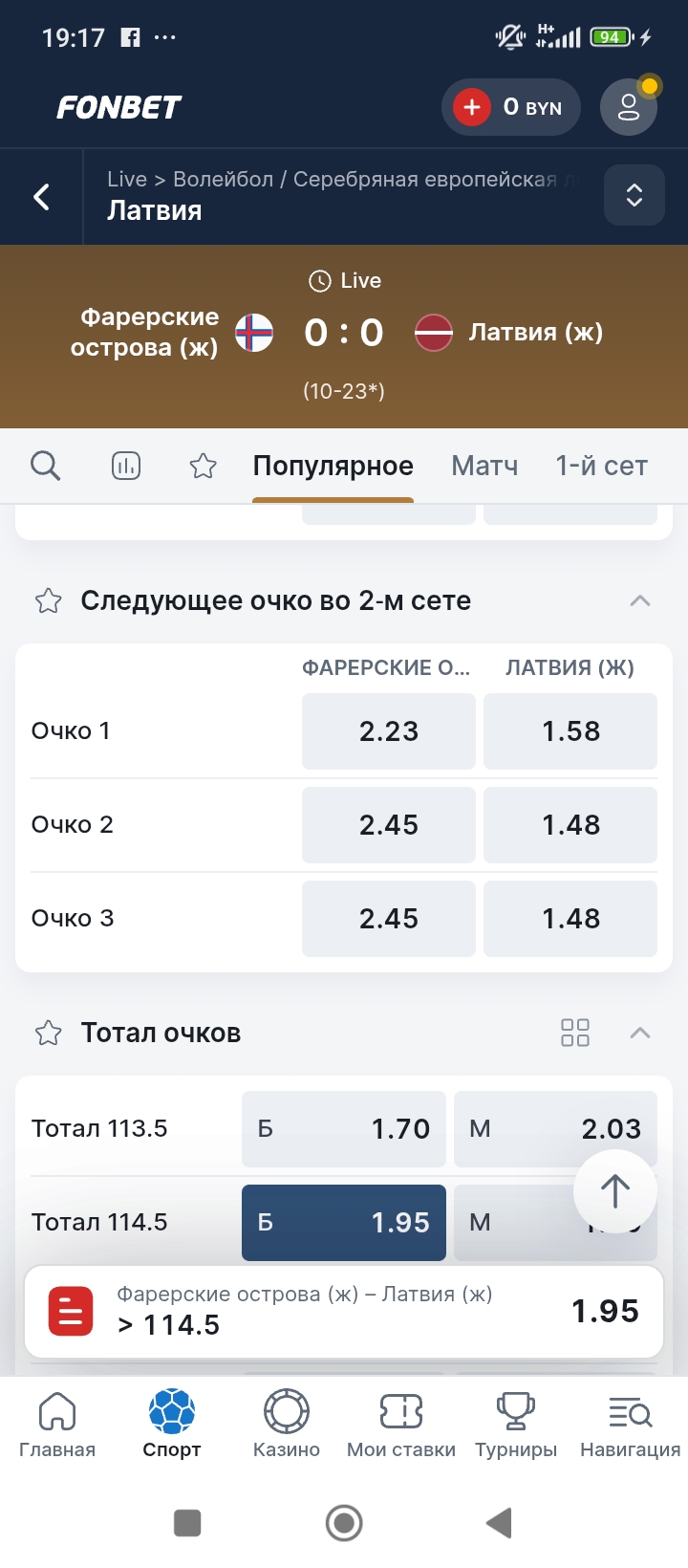Open the Навигация icon in bottom bar
Viewport: 688px width, 1568px height.
[628, 1425]
